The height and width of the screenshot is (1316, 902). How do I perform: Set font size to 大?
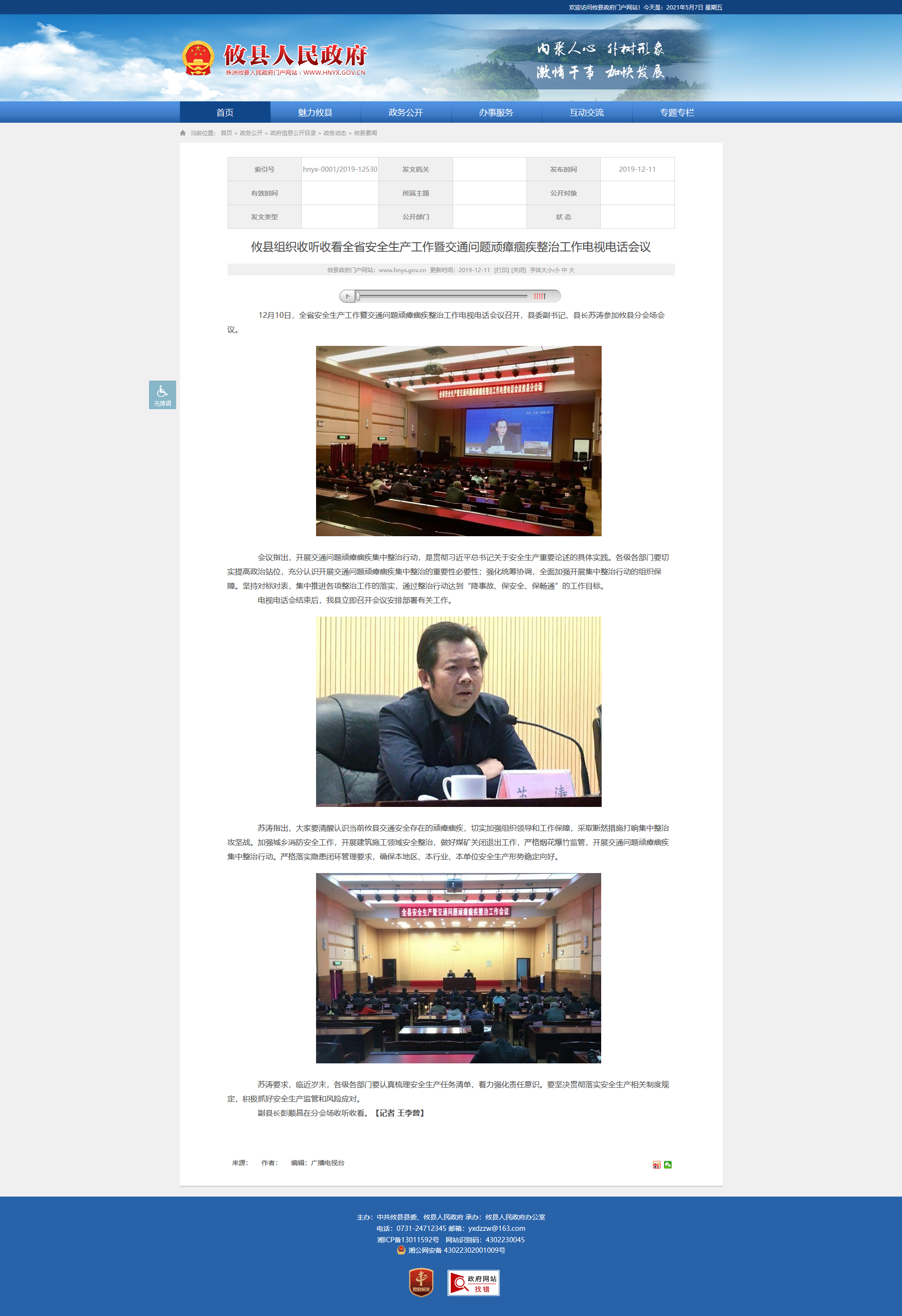[x=572, y=270]
